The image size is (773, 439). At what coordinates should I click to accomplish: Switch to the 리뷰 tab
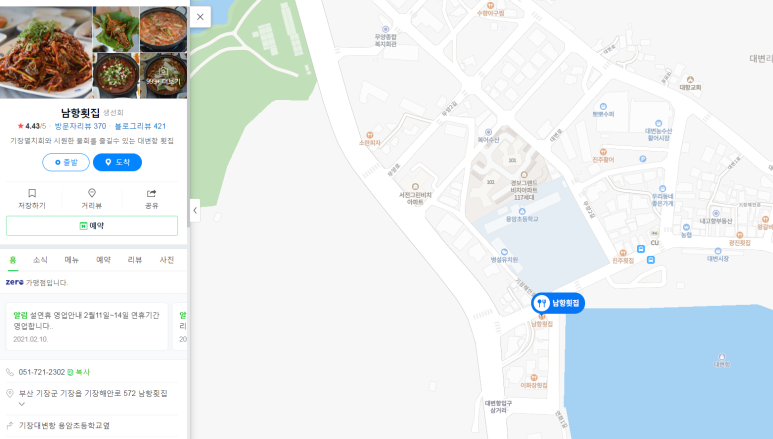134,260
